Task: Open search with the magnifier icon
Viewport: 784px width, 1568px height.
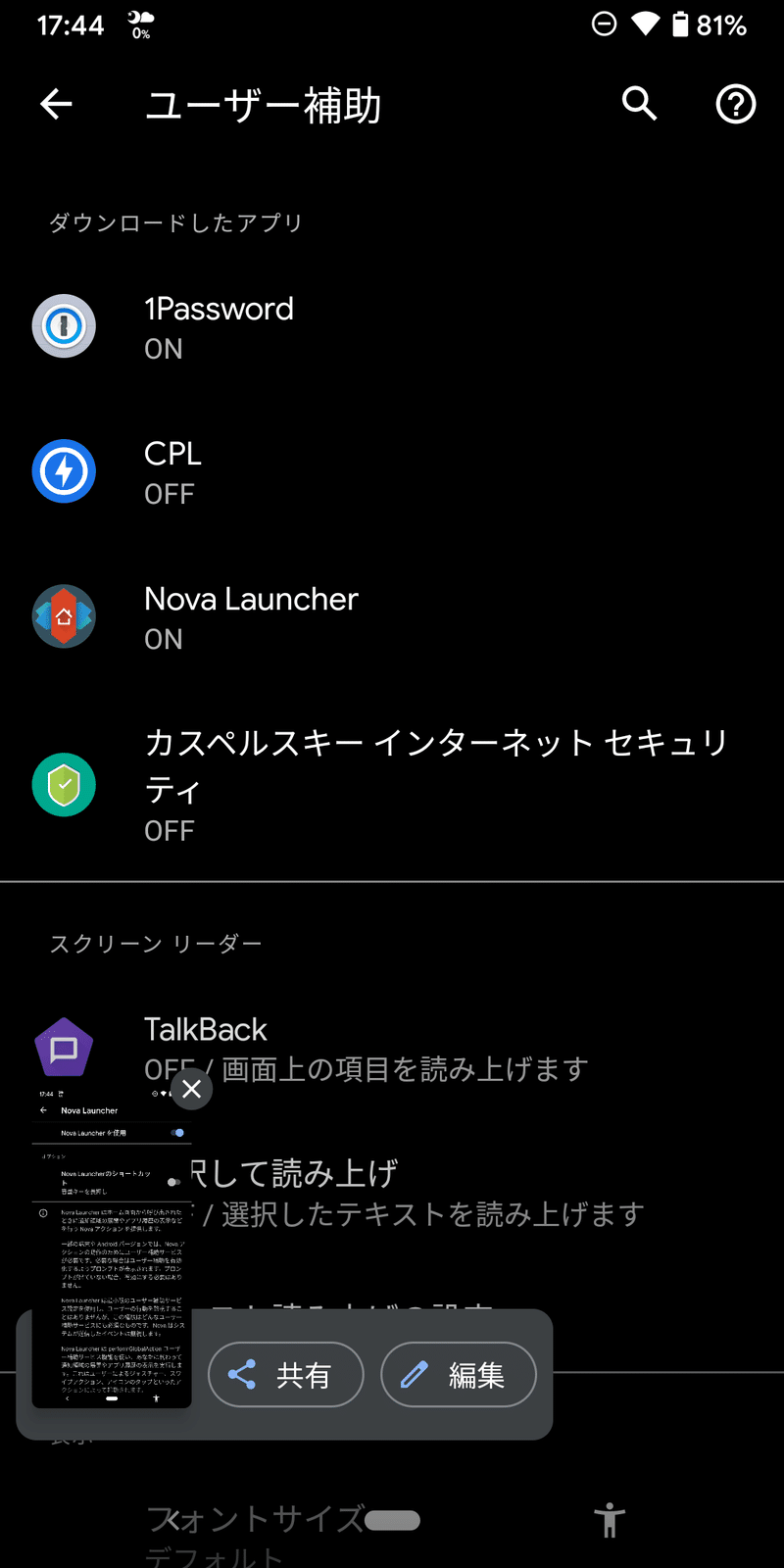Action: 639,104
